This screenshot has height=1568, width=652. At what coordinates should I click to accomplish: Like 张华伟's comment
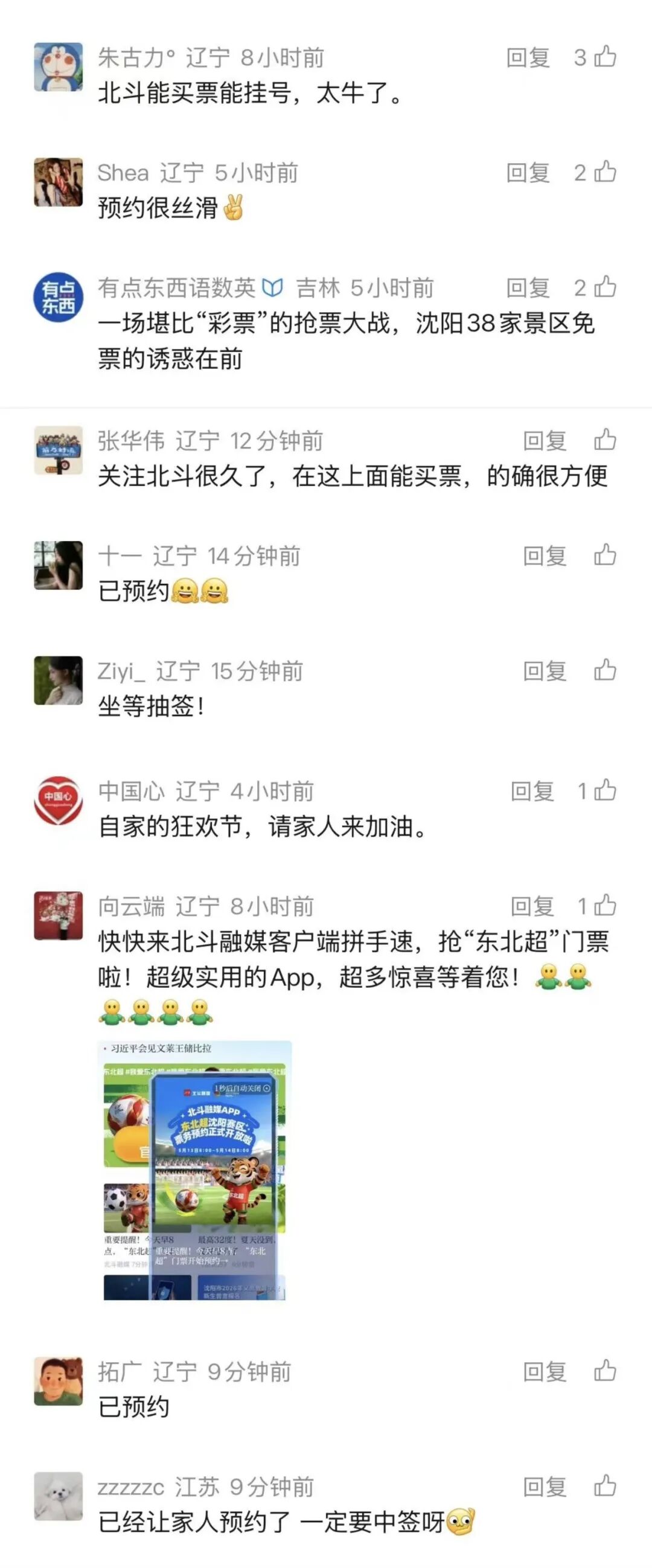605,440
